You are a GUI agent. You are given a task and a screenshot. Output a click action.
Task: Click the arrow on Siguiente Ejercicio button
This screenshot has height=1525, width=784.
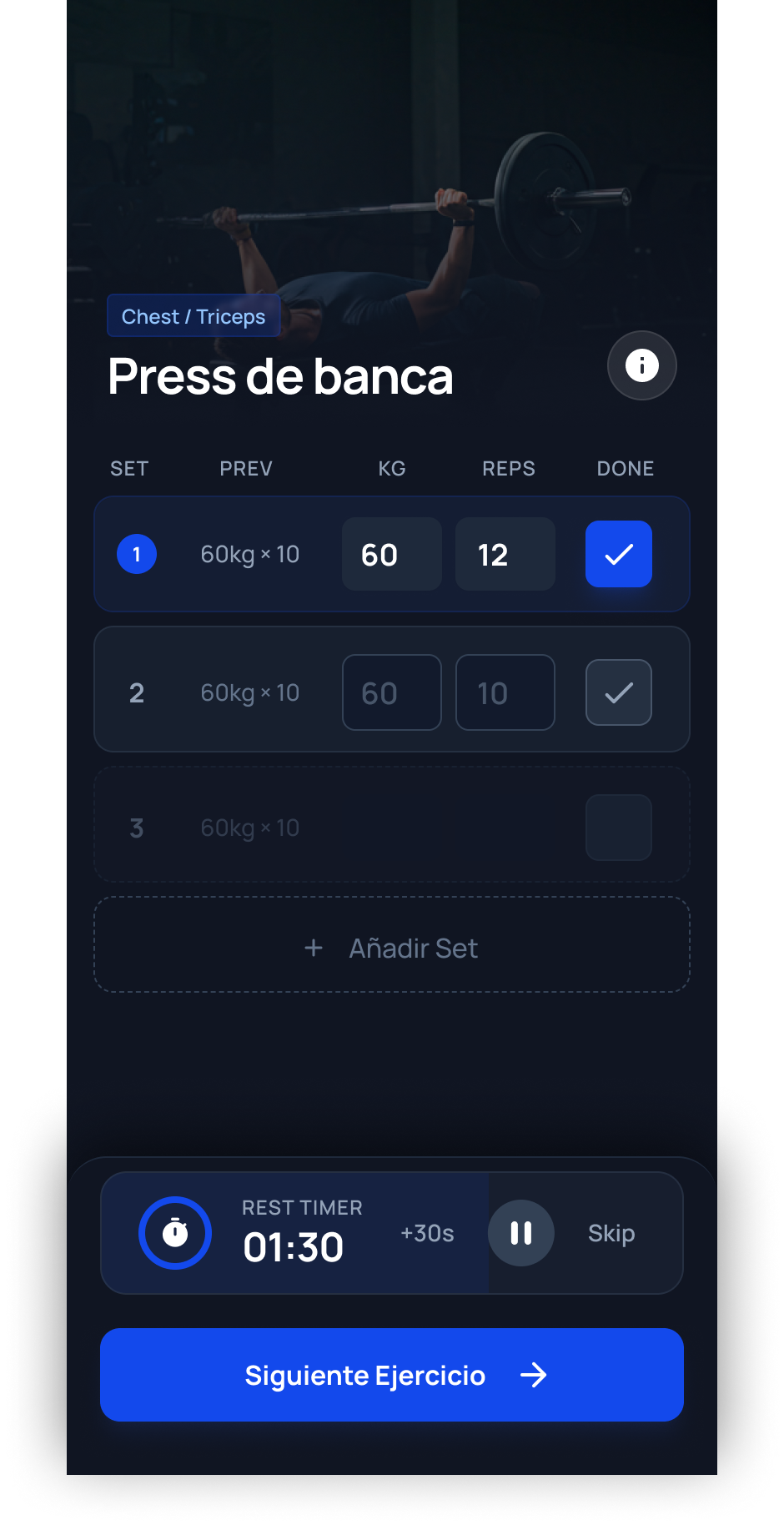(x=534, y=1375)
